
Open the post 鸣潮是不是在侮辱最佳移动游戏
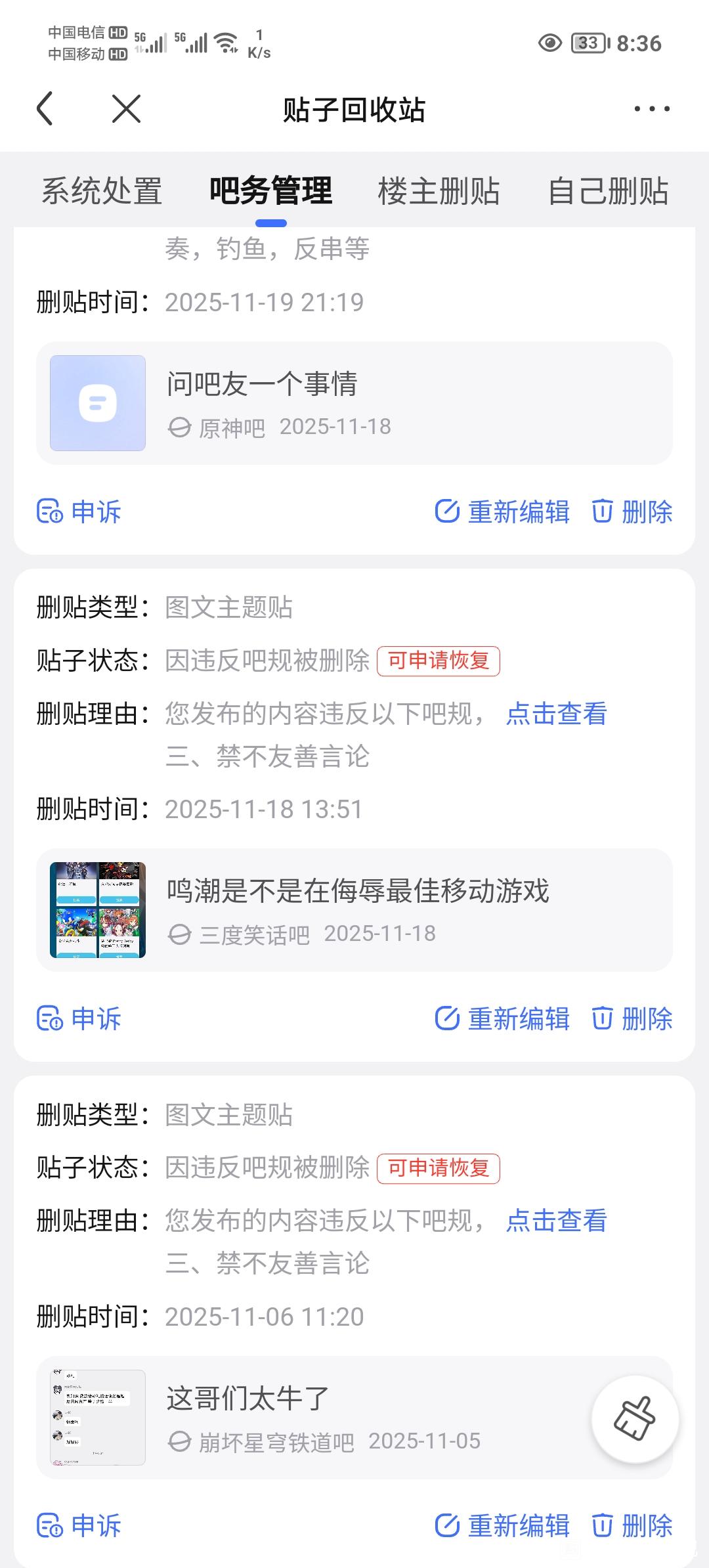pos(354,910)
